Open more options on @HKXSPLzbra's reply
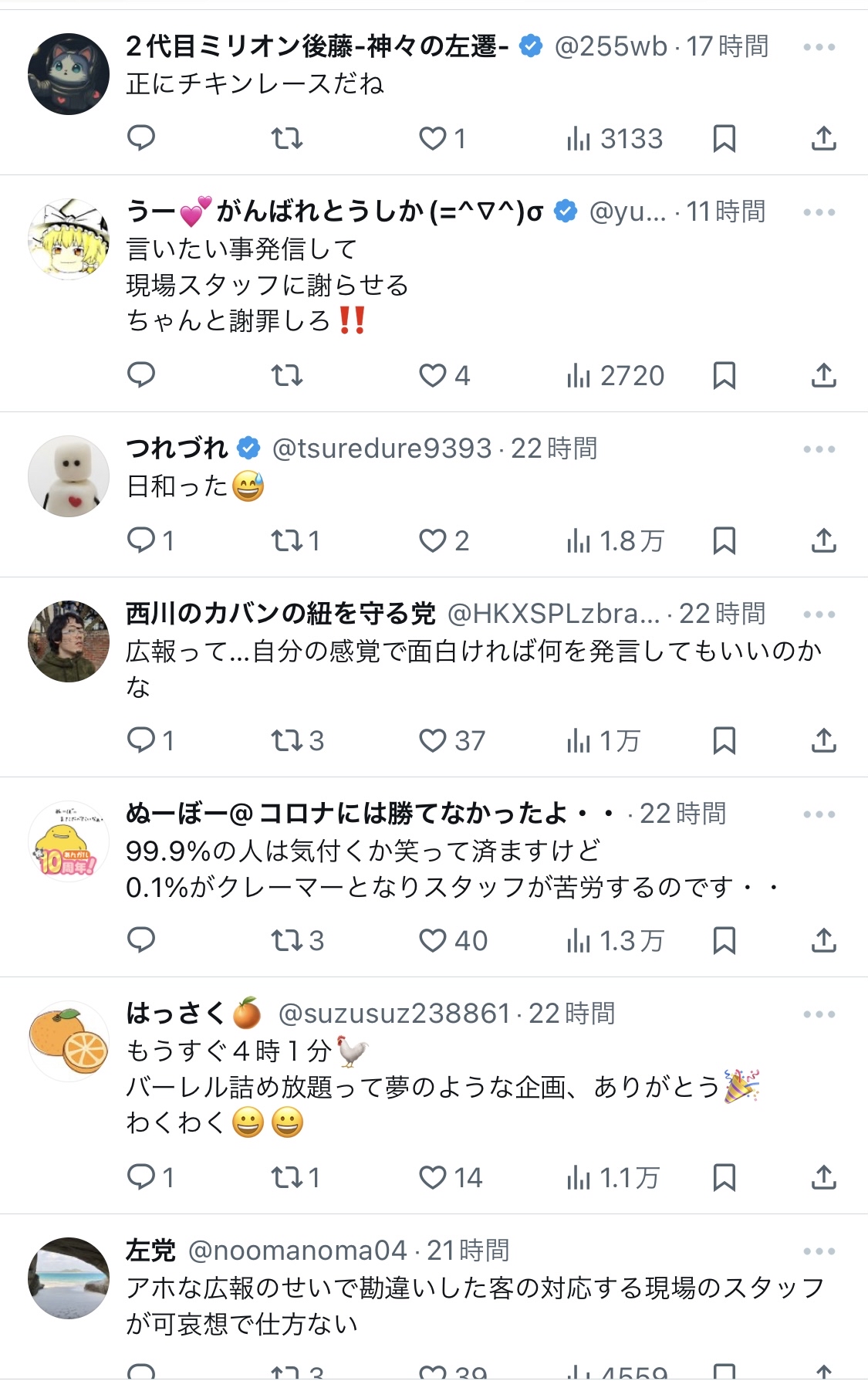Image resolution: width=868 pixels, height=1381 pixels. pos(819,614)
